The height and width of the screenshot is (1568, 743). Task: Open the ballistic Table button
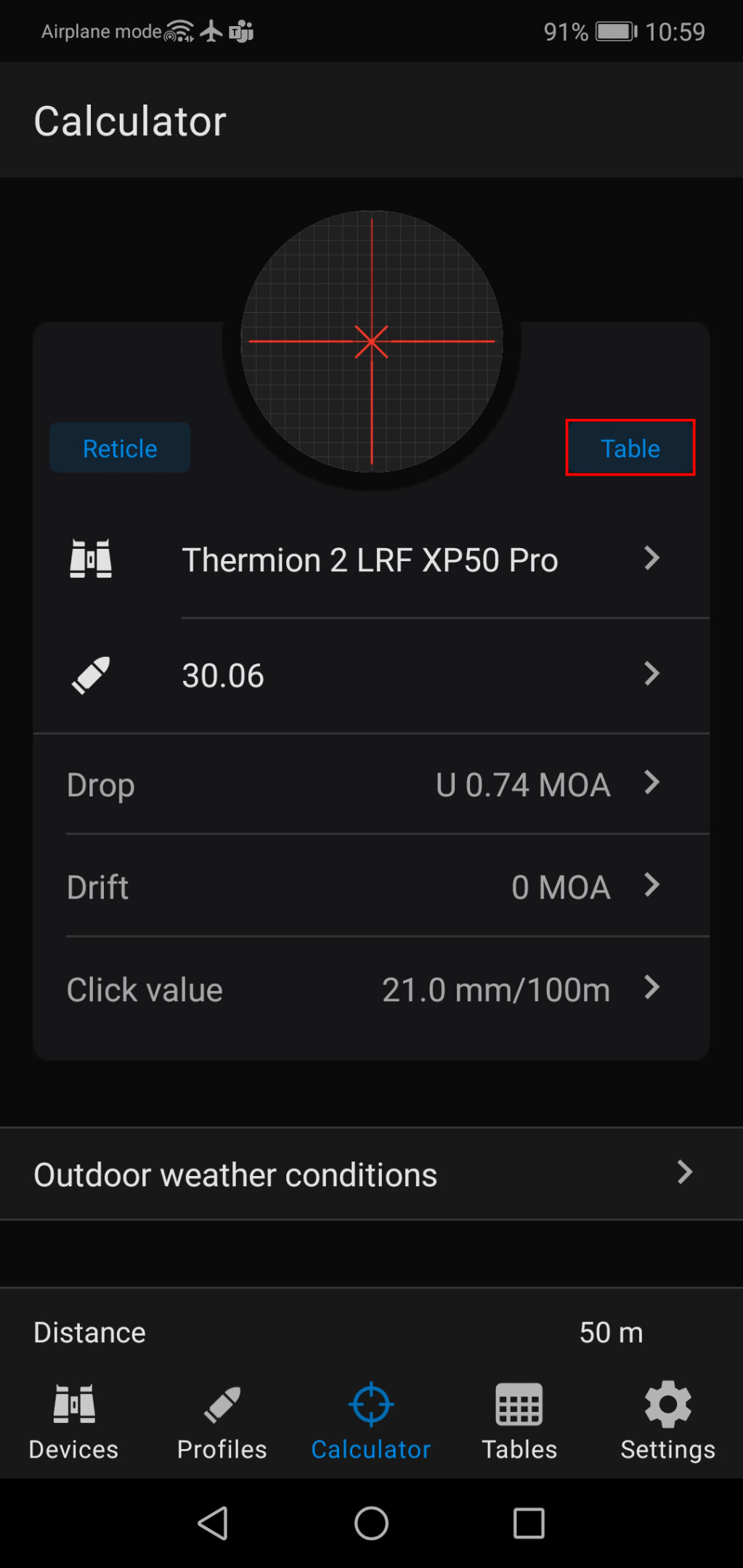630,448
